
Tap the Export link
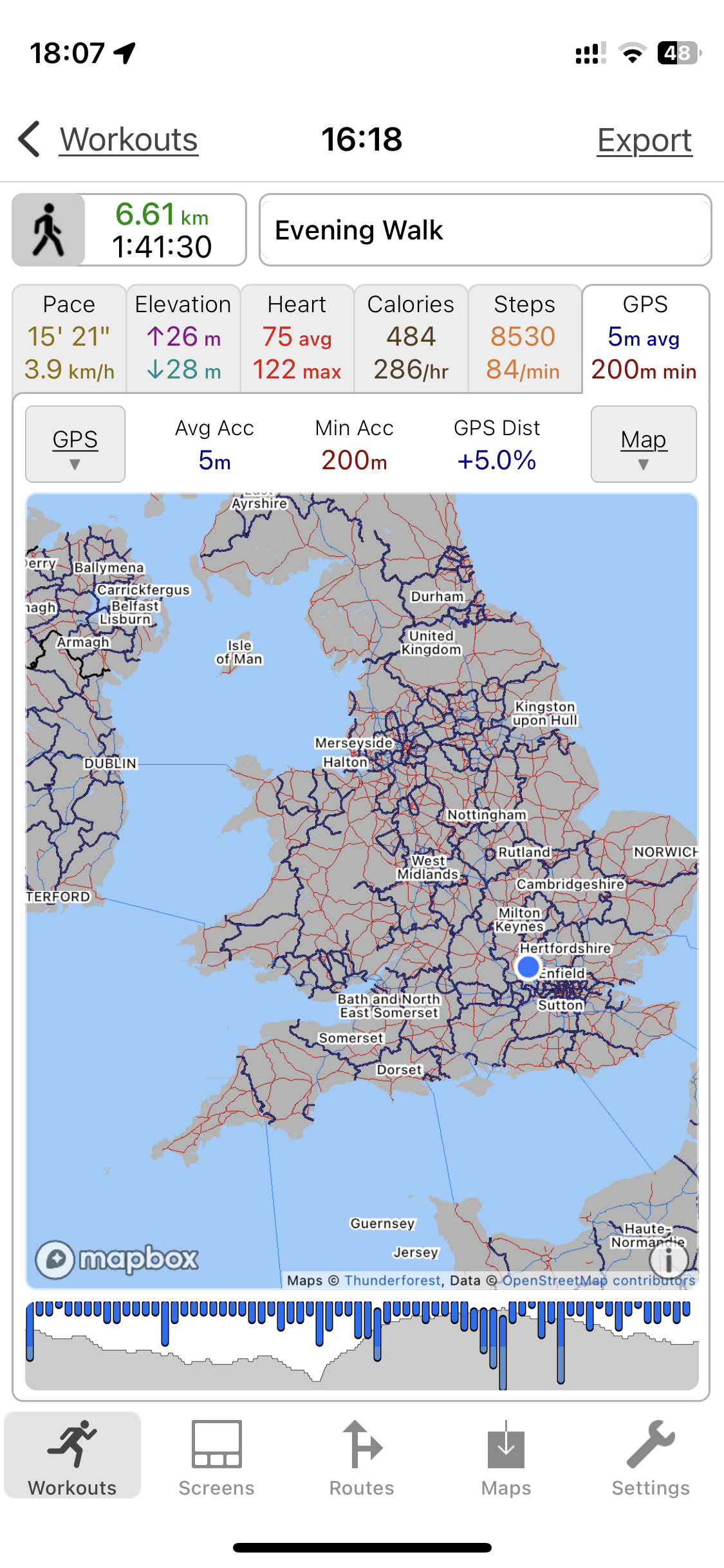tap(644, 140)
